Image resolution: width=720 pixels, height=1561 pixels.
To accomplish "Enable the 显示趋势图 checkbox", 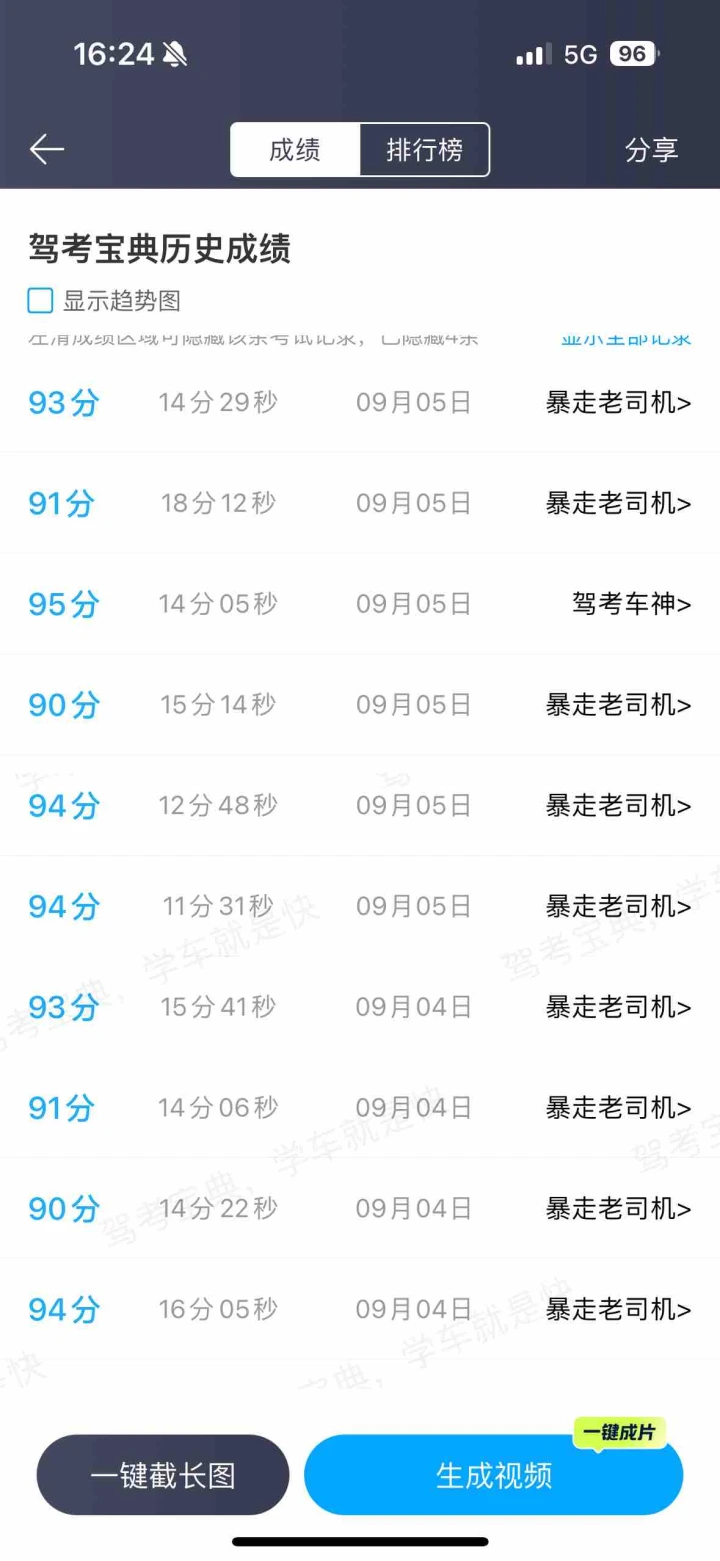I will (x=40, y=300).
